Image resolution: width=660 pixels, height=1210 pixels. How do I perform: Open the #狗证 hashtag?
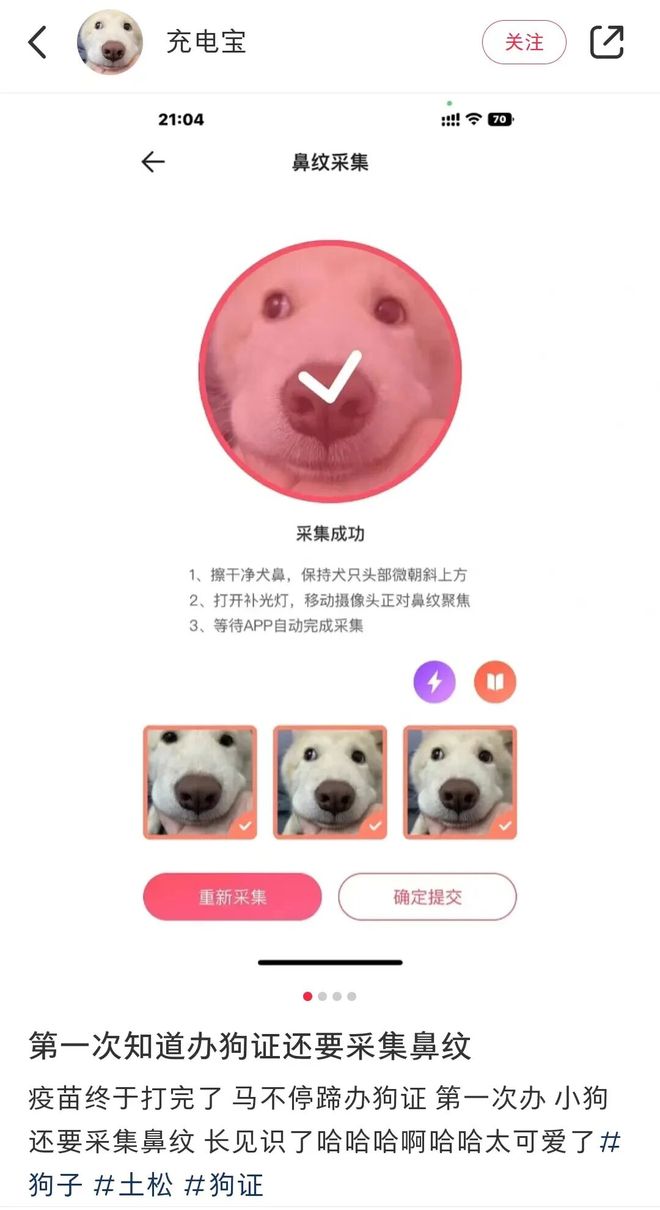point(224,1184)
